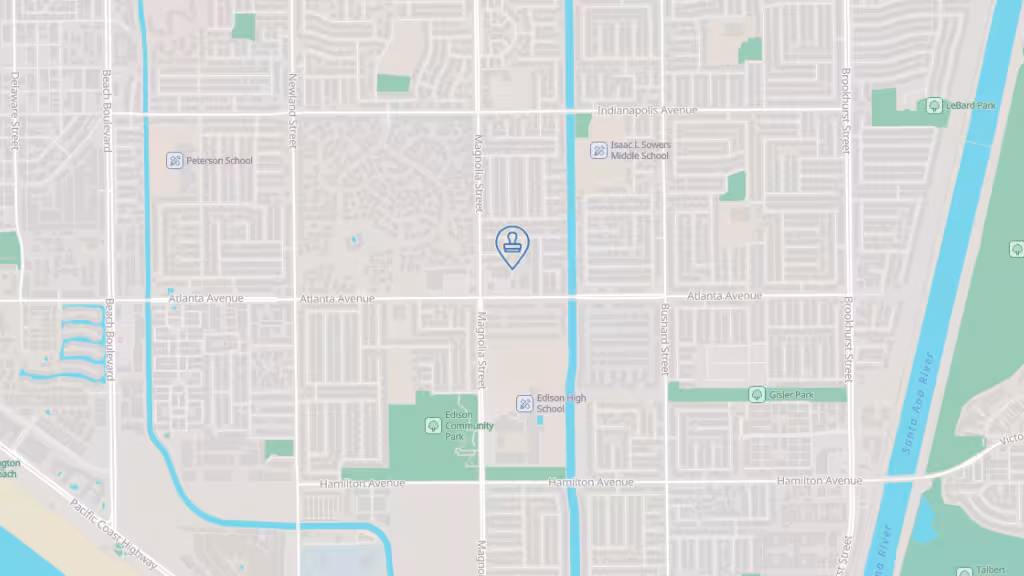This screenshot has width=1024, height=576.
Task: Select Gisler Park marker
Action: pos(757,394)
